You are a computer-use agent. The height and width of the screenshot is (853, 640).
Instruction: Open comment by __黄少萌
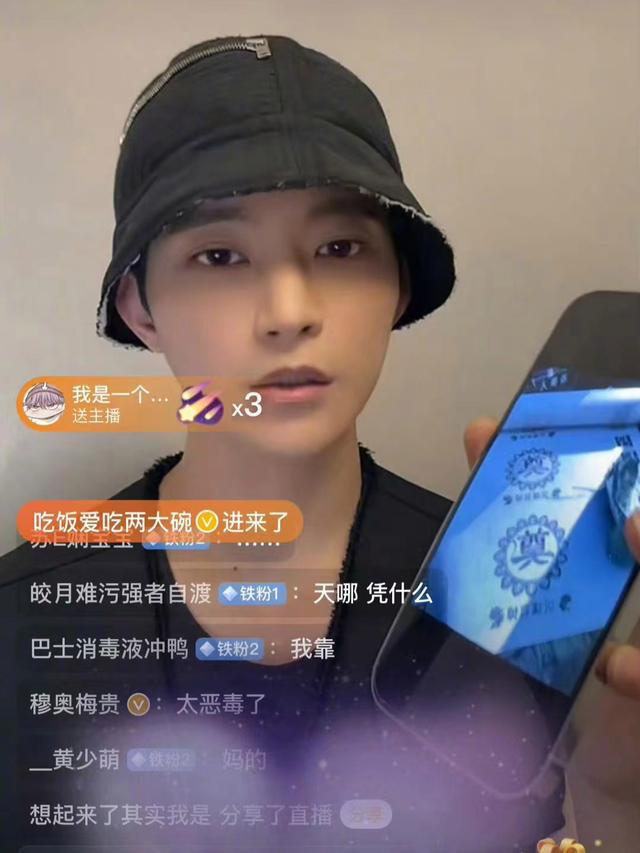pos(148,759)
